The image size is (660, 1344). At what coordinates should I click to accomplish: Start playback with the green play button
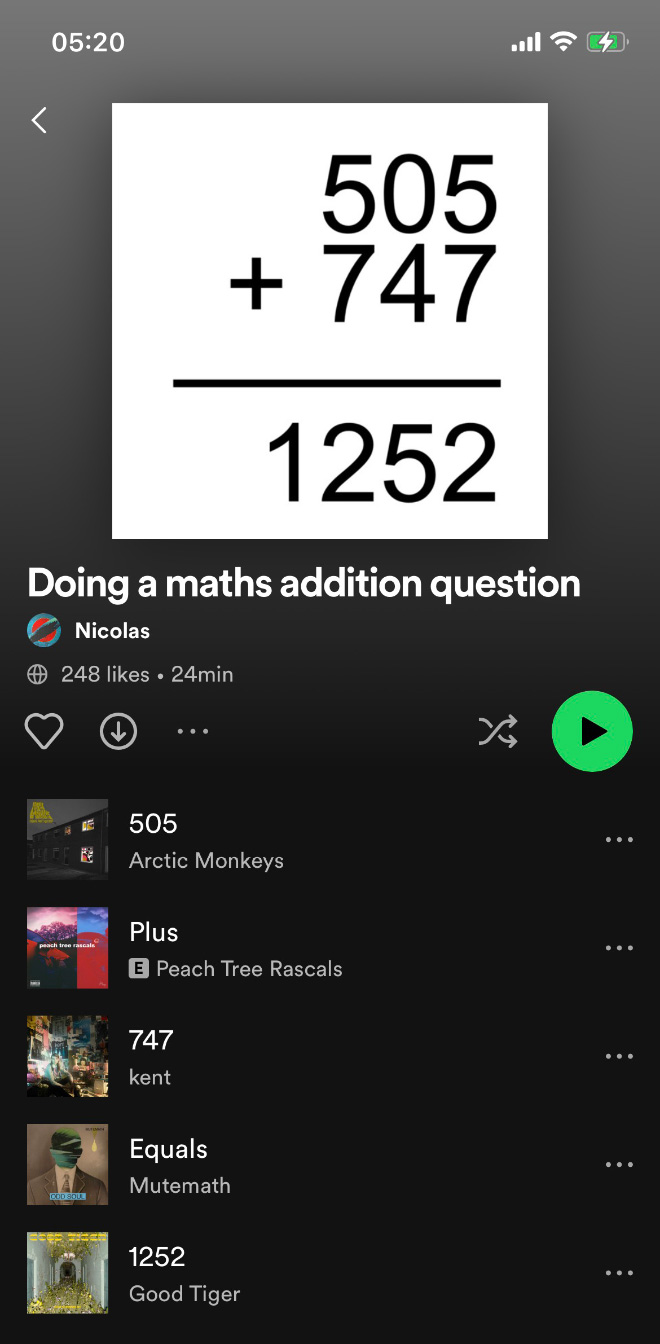point(592,732)
